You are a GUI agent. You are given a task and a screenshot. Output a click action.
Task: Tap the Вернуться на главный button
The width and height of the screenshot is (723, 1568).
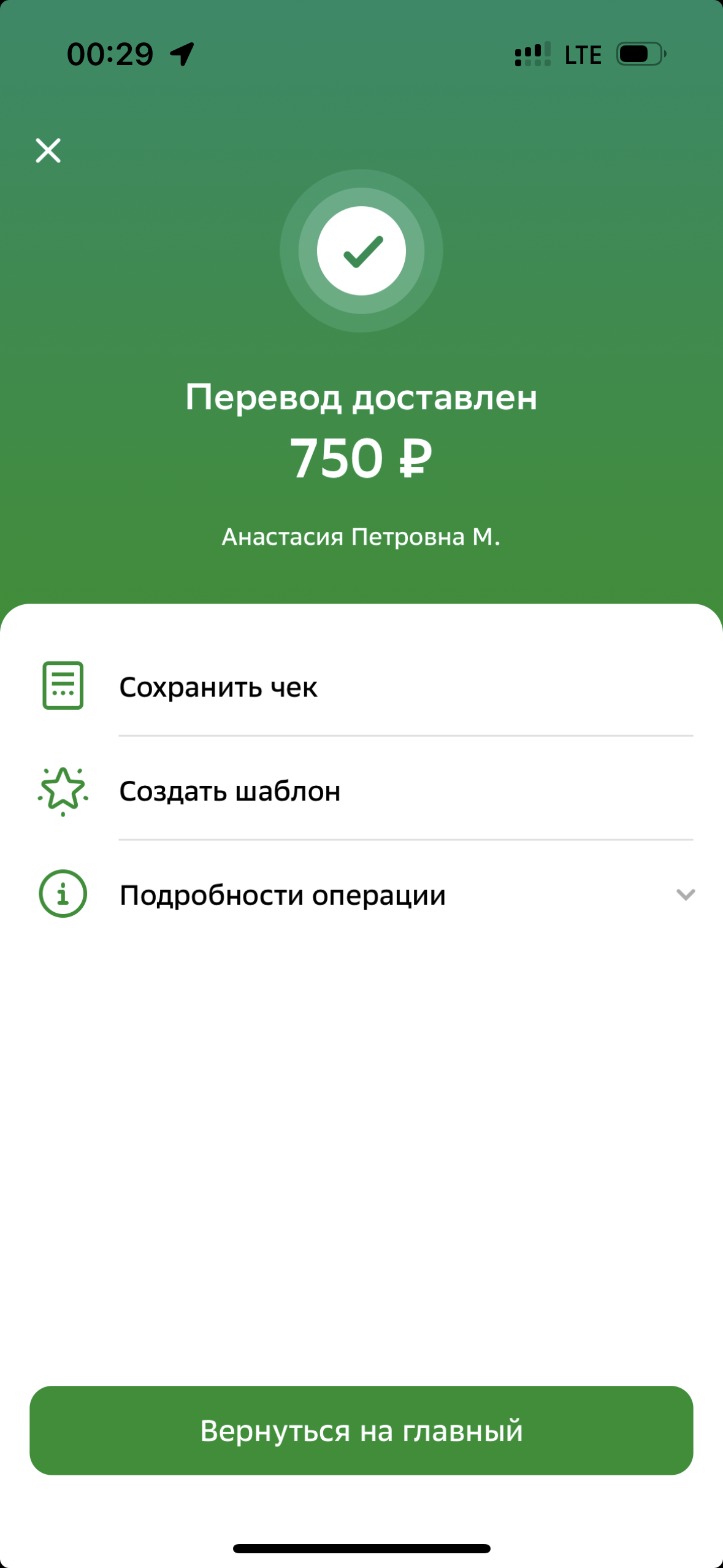(362, 1430)
